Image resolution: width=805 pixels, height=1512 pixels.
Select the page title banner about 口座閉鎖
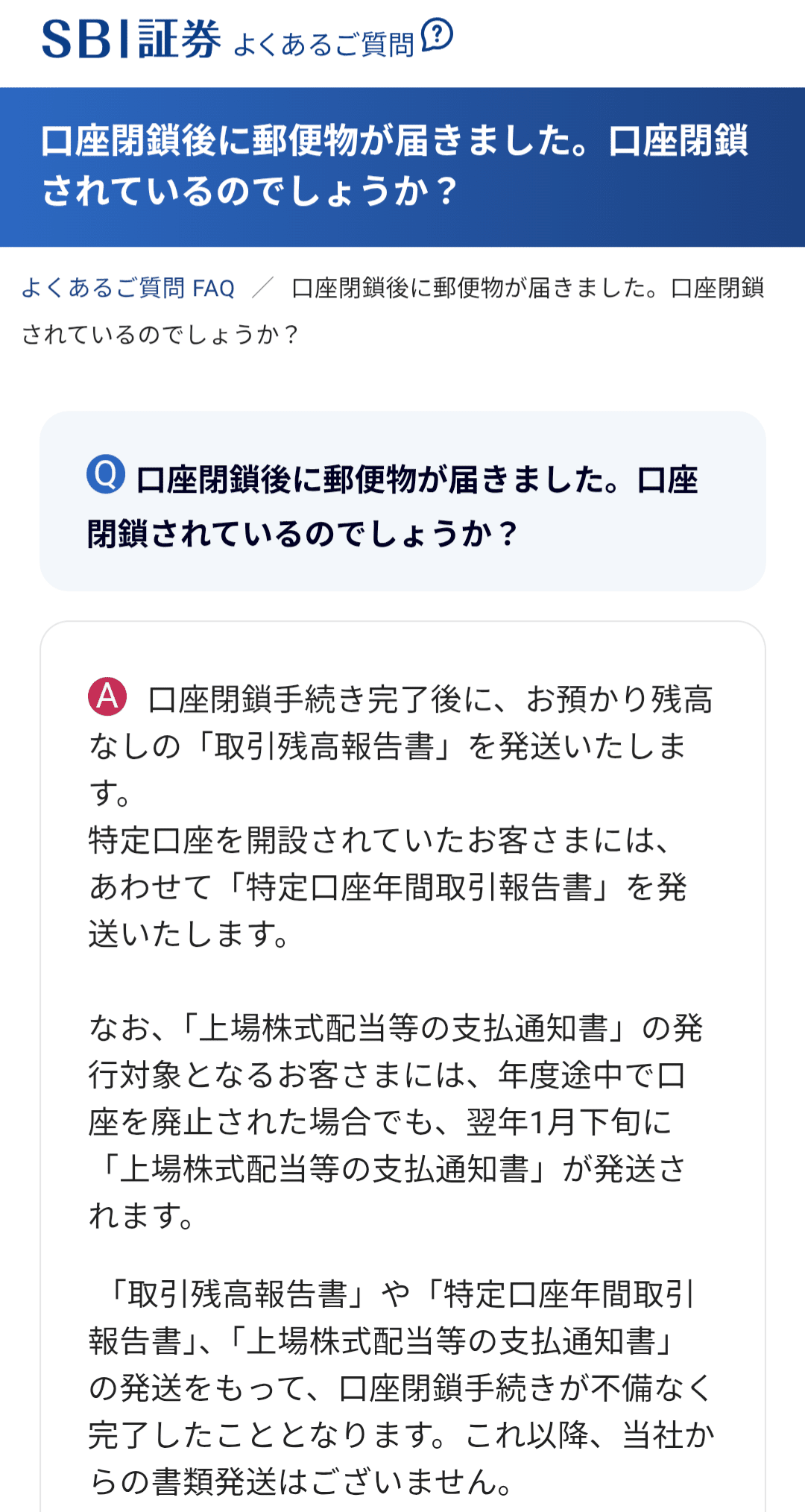click(x=402, y=164)
